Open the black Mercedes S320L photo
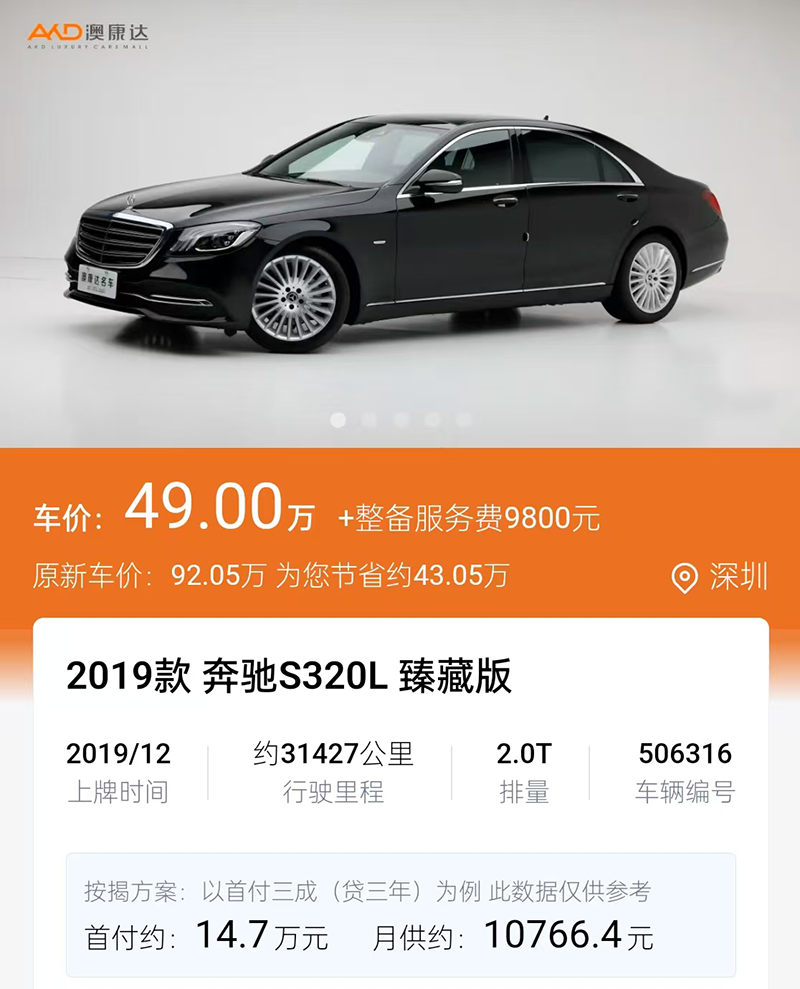Viewport: 800px width, 989px height. pyautogui.click(x=400, y=230)
